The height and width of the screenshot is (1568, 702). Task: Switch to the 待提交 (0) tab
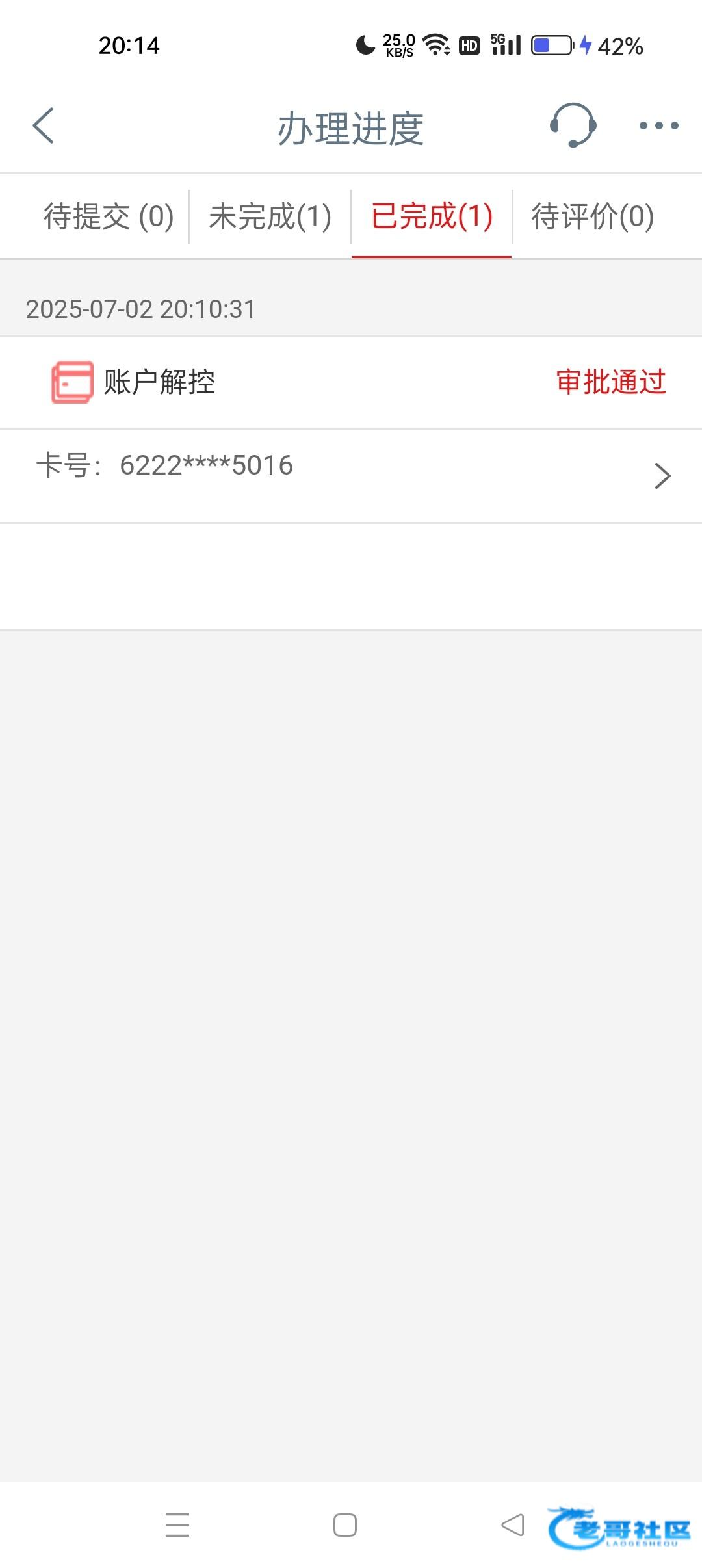tap(109, 216)
